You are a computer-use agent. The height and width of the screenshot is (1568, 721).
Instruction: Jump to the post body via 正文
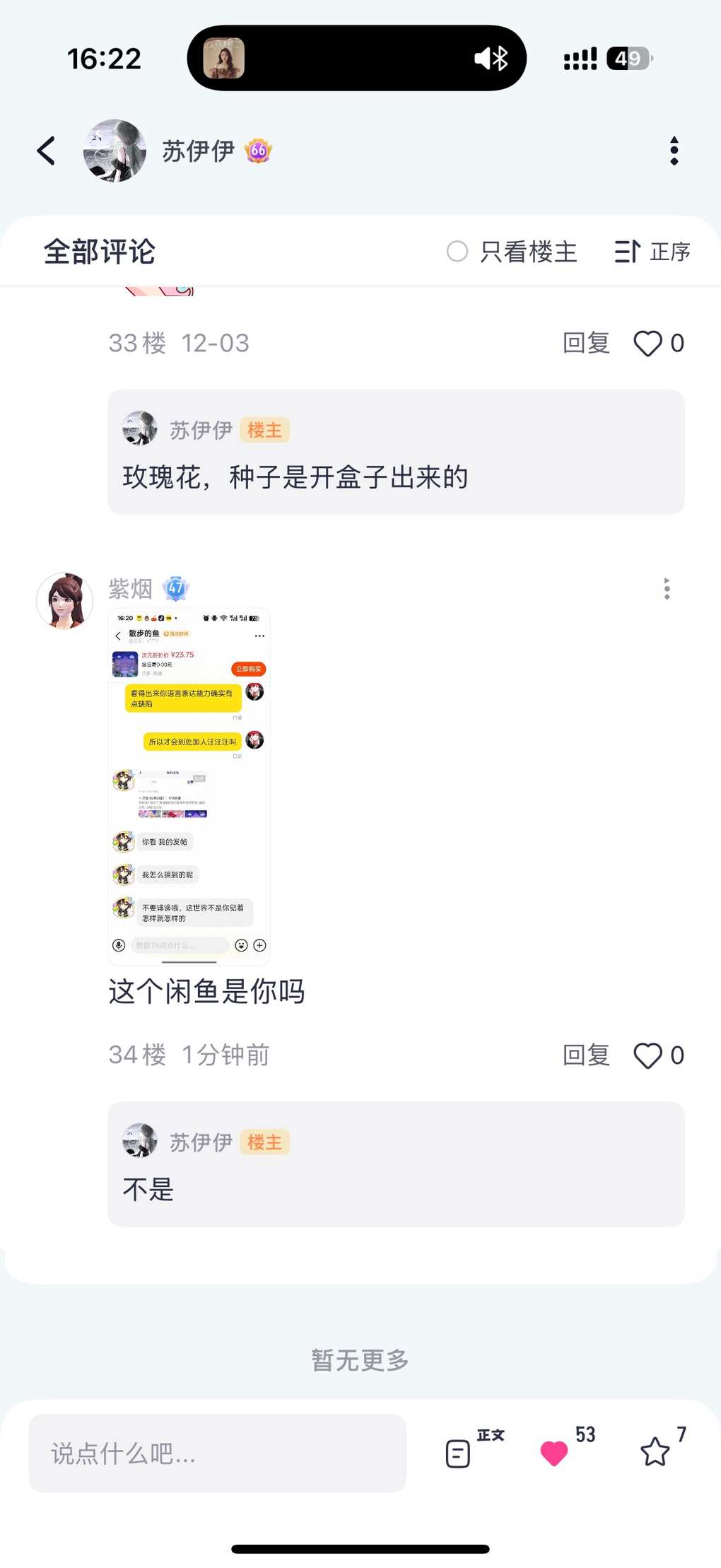pos(459,1453)
